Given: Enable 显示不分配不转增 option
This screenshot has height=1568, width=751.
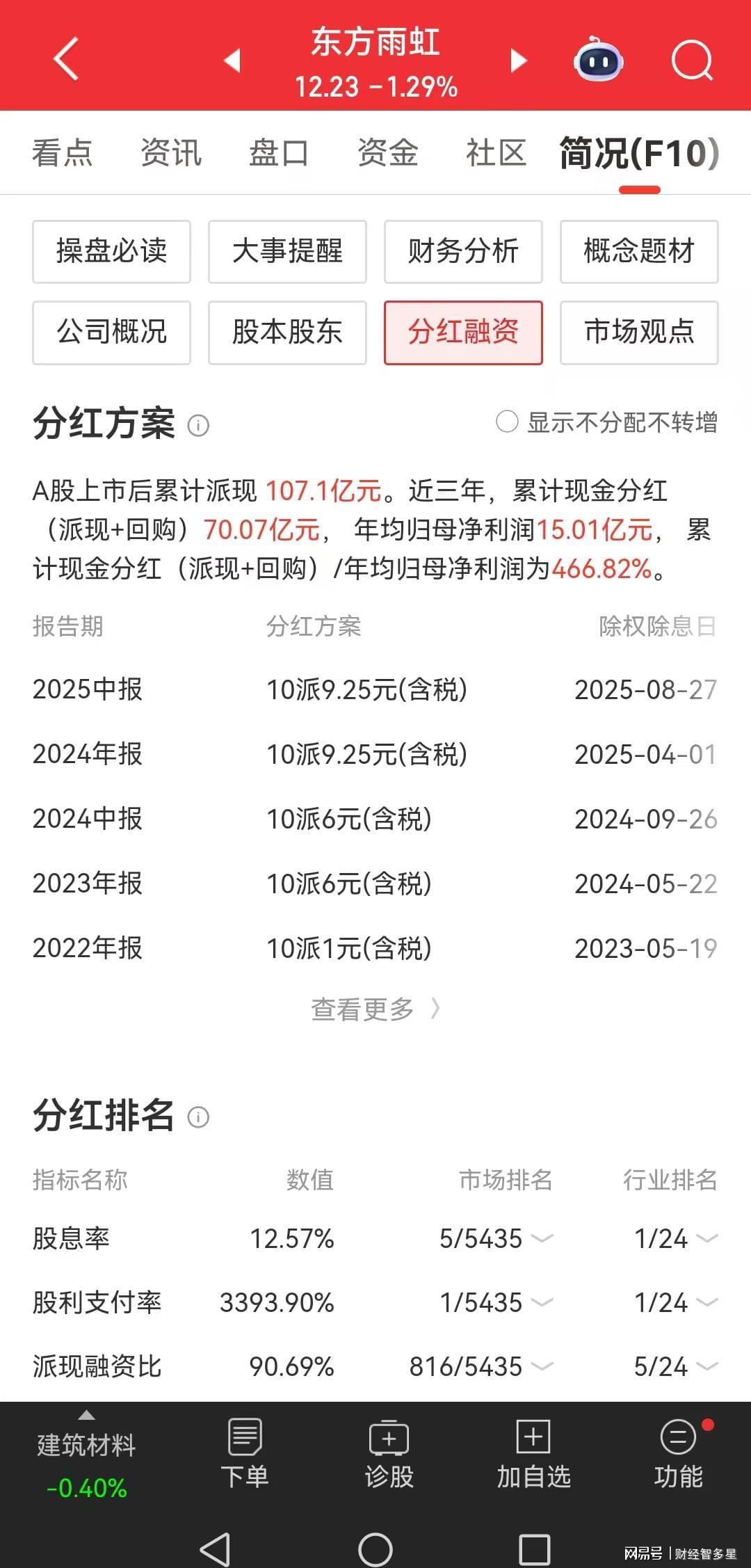Looking at the screenshot, I should click(507, 422).
